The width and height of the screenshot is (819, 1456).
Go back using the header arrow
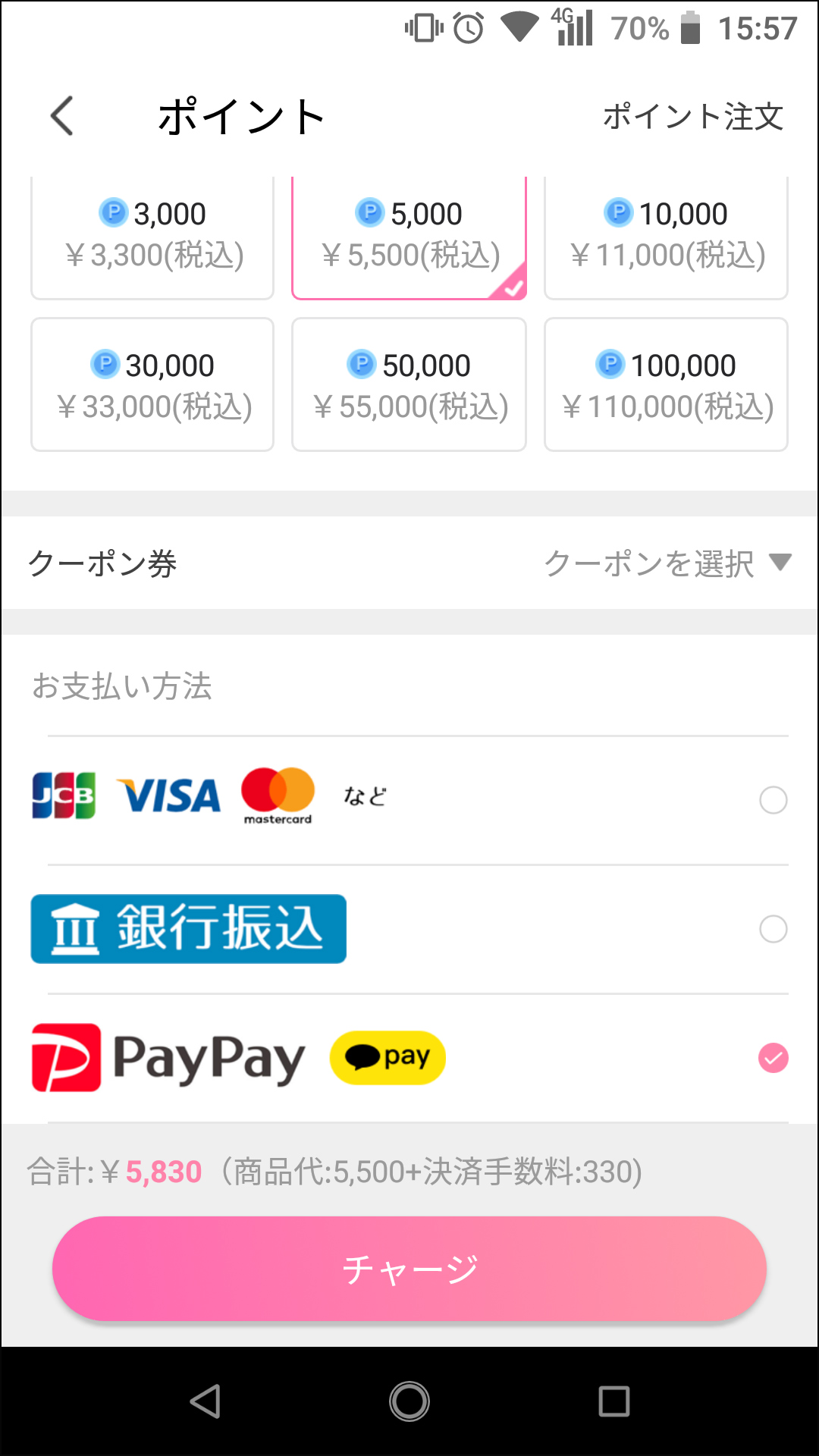pyautogui.click(x=62, y=116)
